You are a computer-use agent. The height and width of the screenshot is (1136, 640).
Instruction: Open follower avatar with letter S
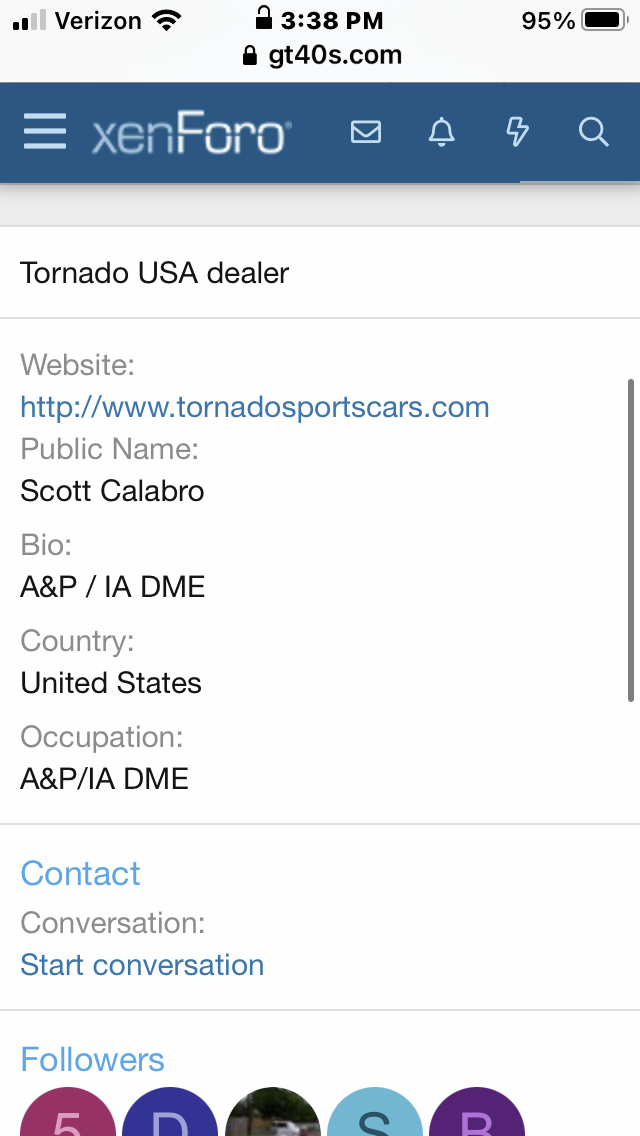click(375, 1112)
